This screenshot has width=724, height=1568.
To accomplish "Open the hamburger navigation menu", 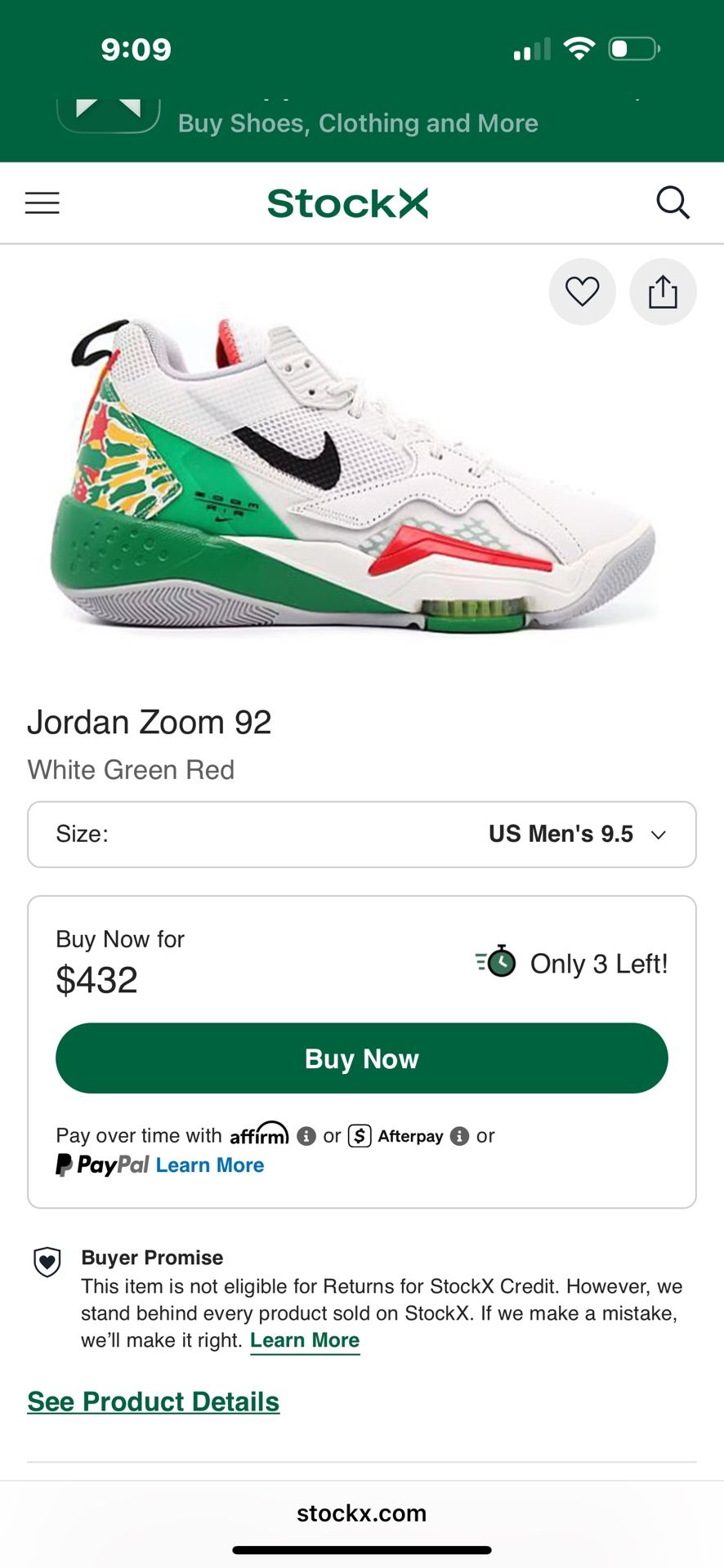I will [x=42, y=203].
